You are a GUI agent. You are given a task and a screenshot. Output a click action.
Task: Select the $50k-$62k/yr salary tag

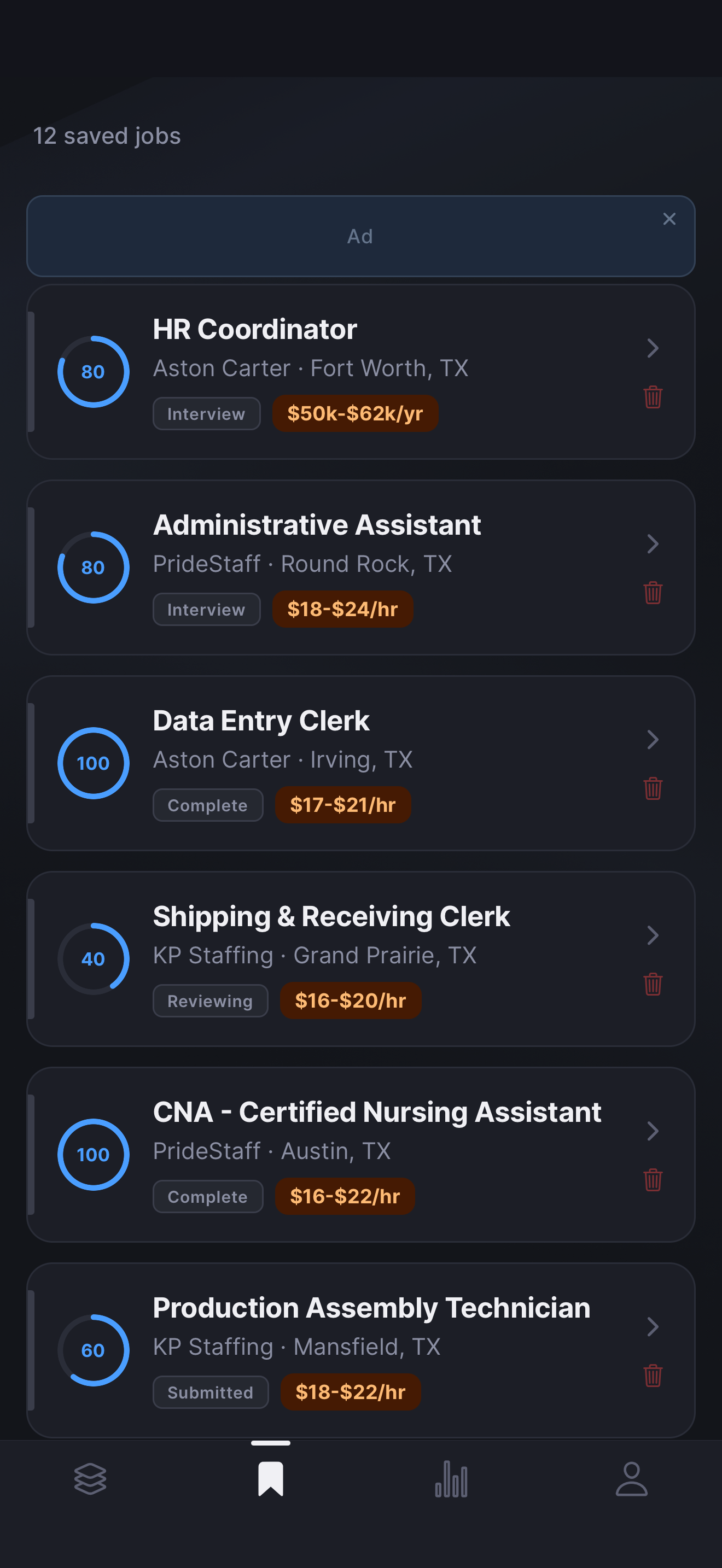point(355,413)
